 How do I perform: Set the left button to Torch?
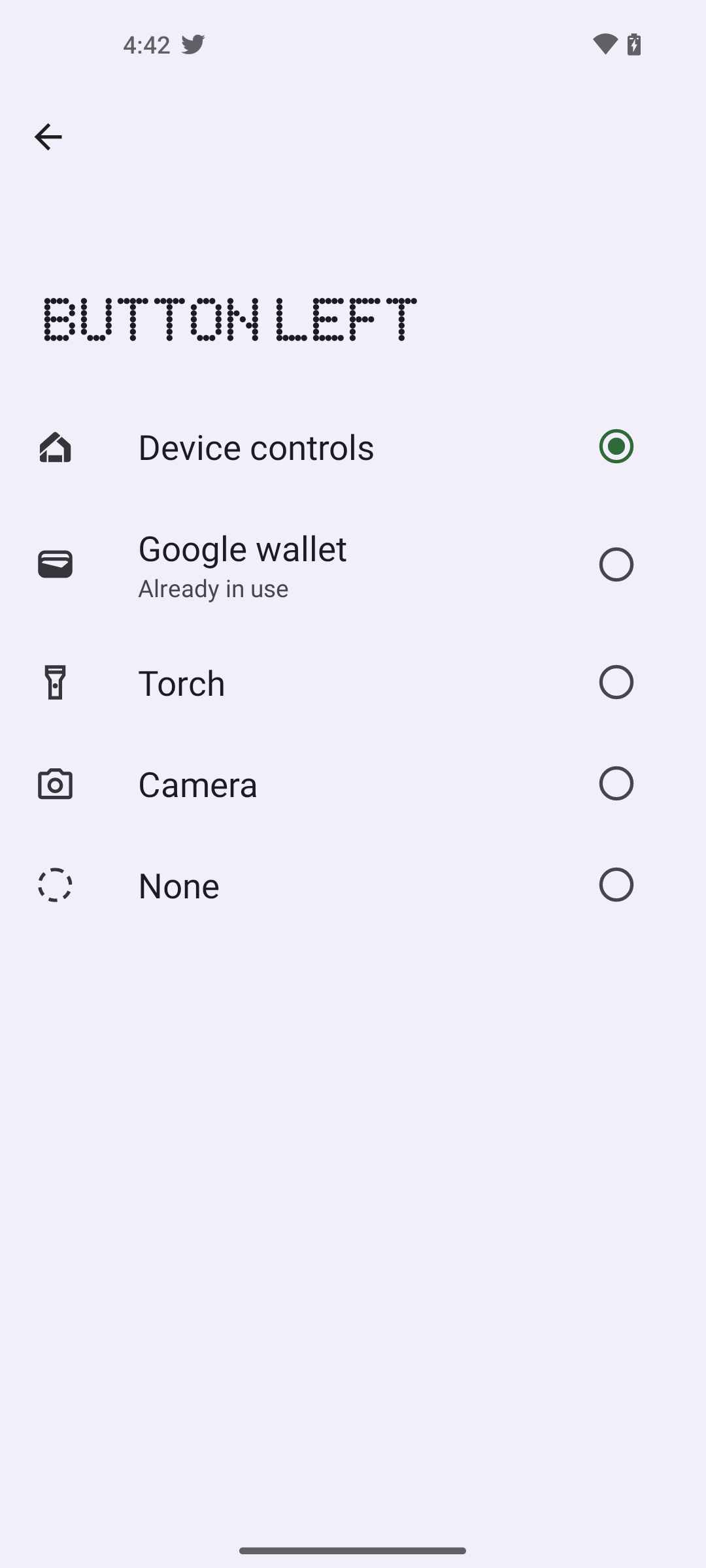point(616,682)
